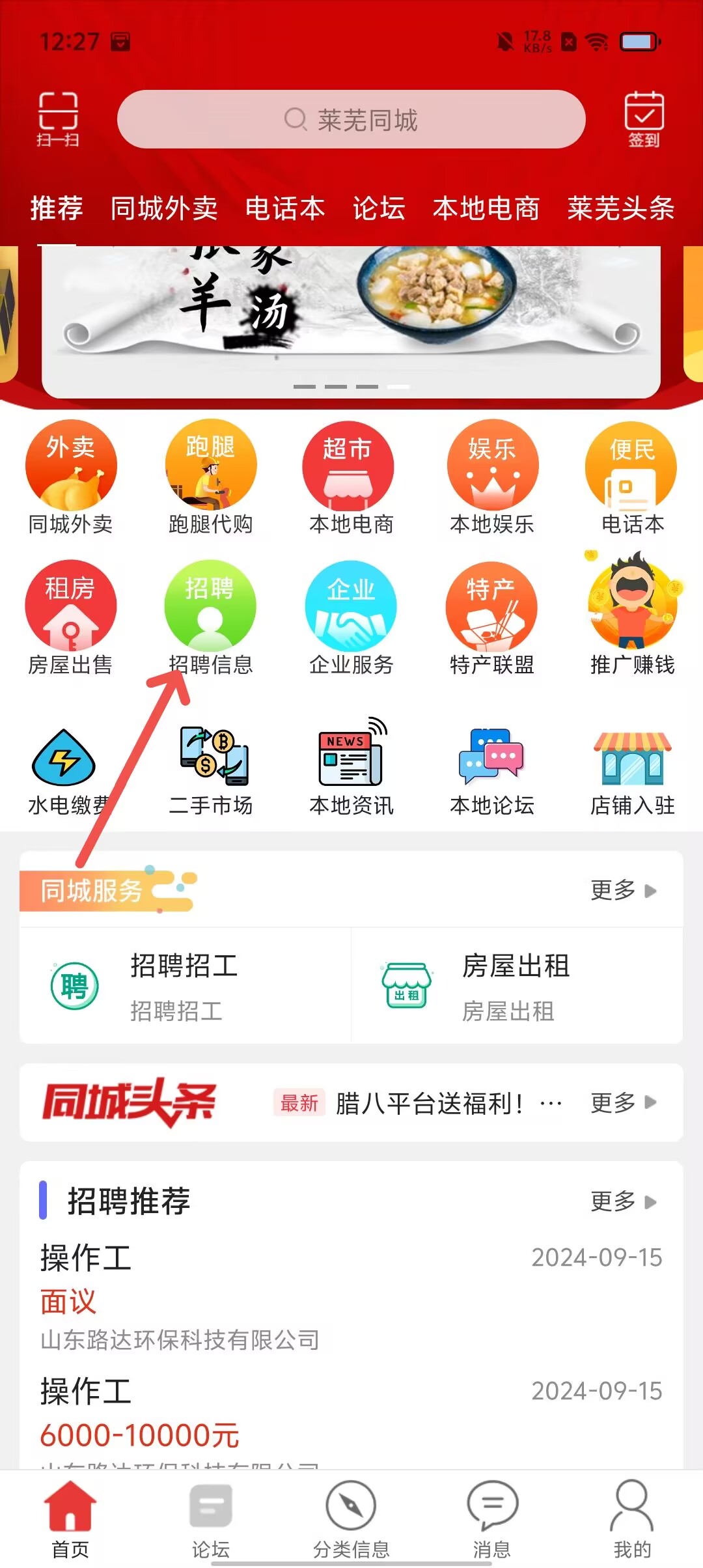Image resolution: width=703 pixels, height=1568 pixels.
Task: Tap the 莱芜同城 search box
Action: click(351, 120)
